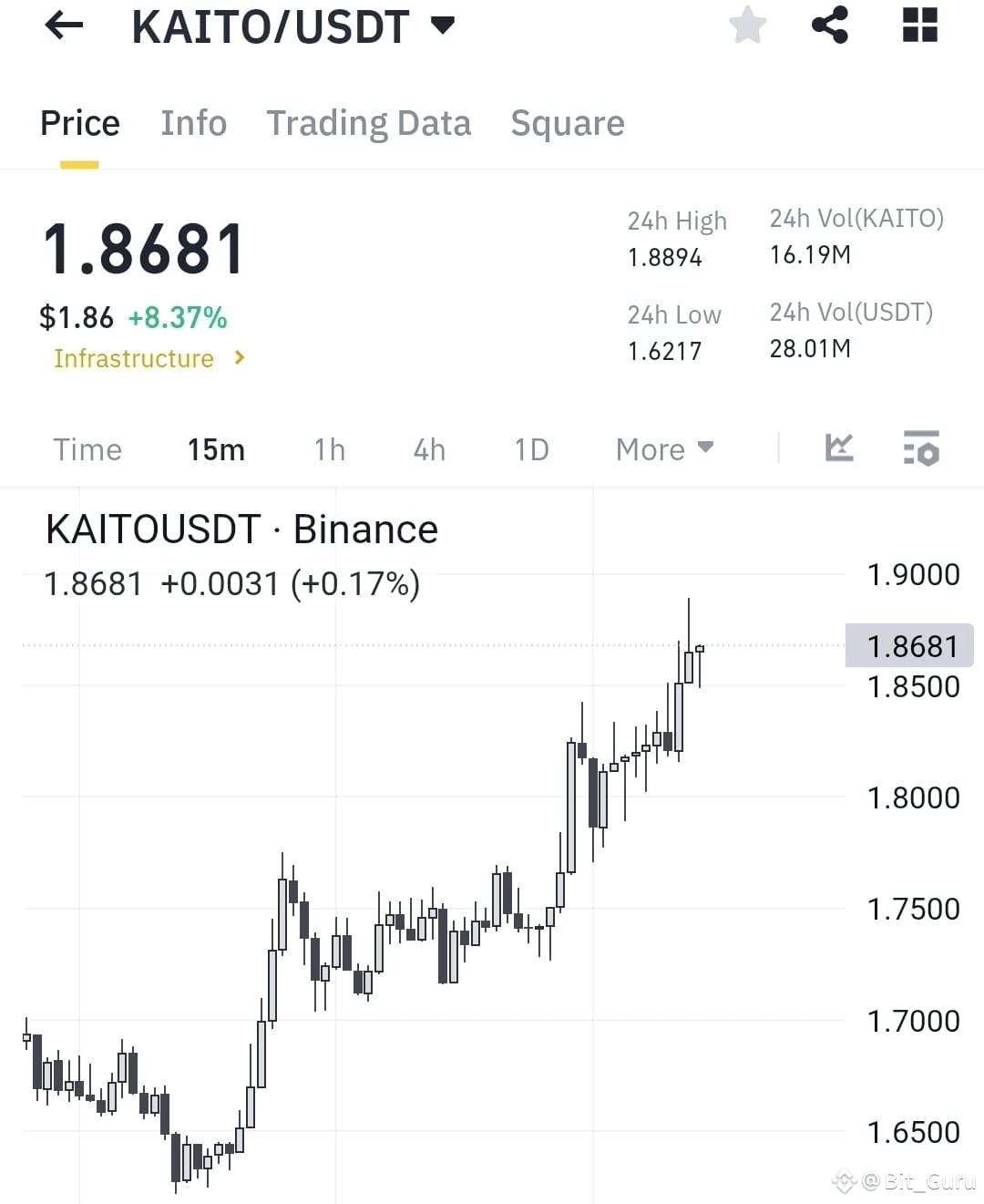This screenshot has height=1204, width=984.
Task: Select the 15m timeframe label
Action: [x=217, y=448]
